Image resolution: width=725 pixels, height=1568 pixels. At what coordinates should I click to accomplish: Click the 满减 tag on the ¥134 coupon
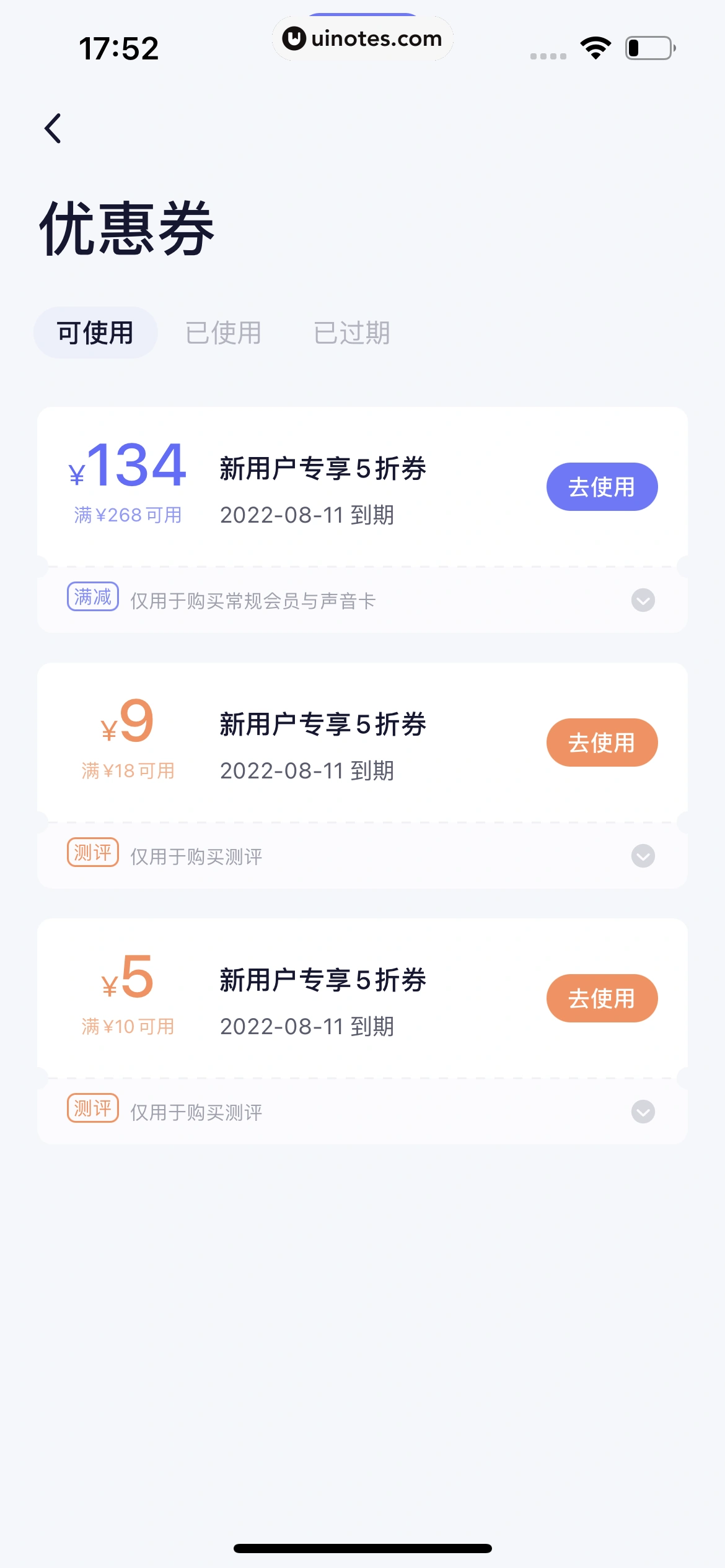click(x=92, y=596)
